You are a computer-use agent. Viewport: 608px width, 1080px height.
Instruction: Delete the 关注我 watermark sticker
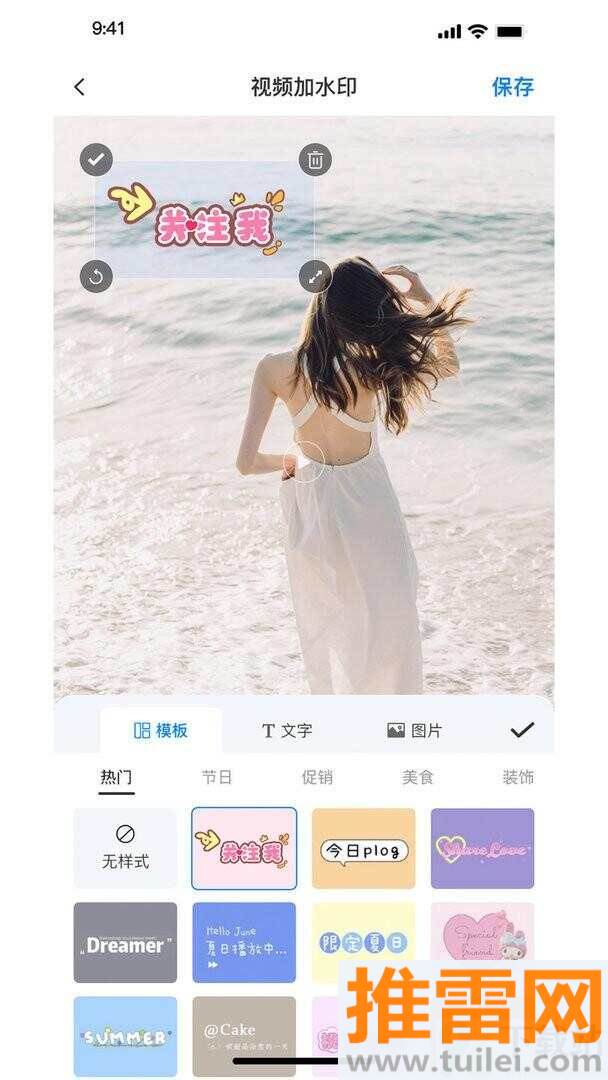point(315,159)
